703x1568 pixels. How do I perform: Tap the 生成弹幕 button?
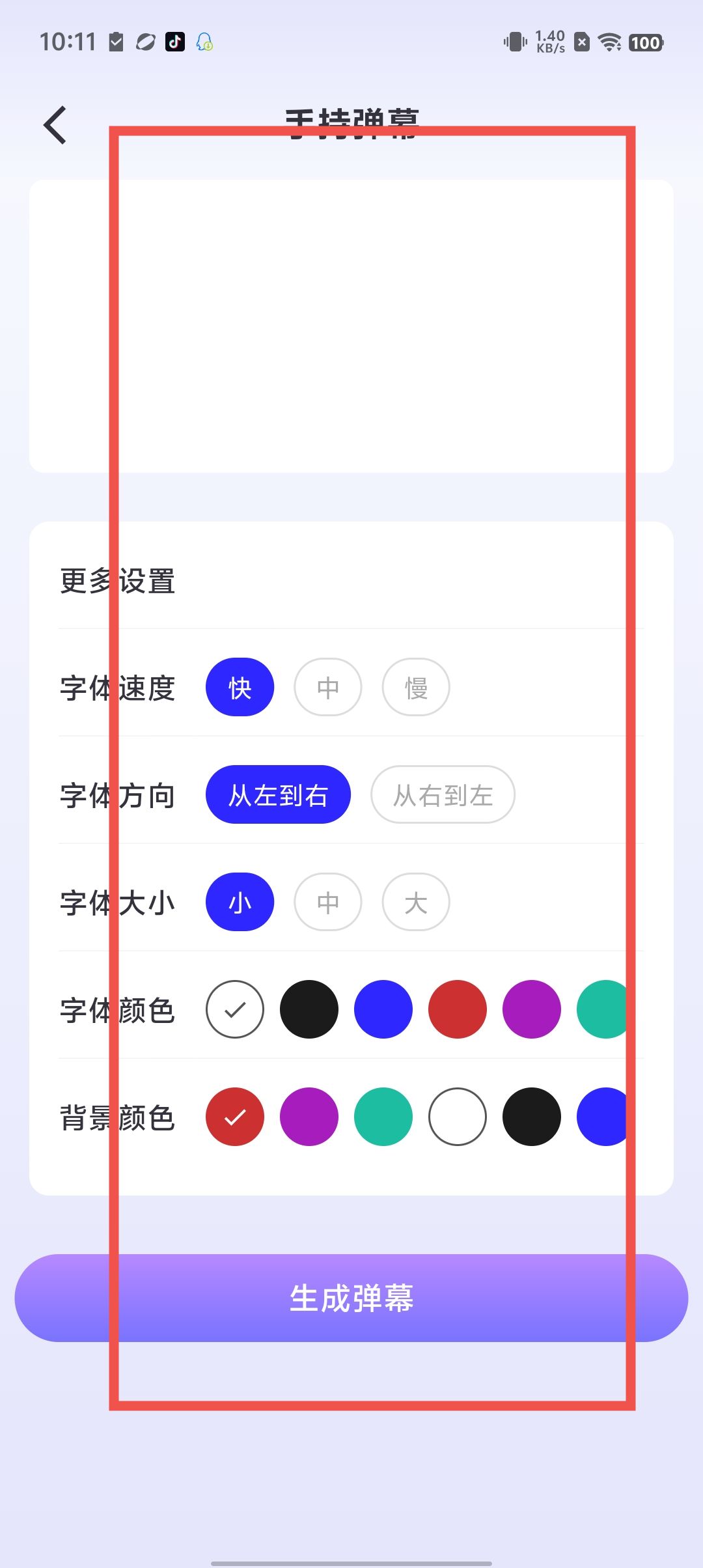pyautogui.click(x=351, y=1298)
